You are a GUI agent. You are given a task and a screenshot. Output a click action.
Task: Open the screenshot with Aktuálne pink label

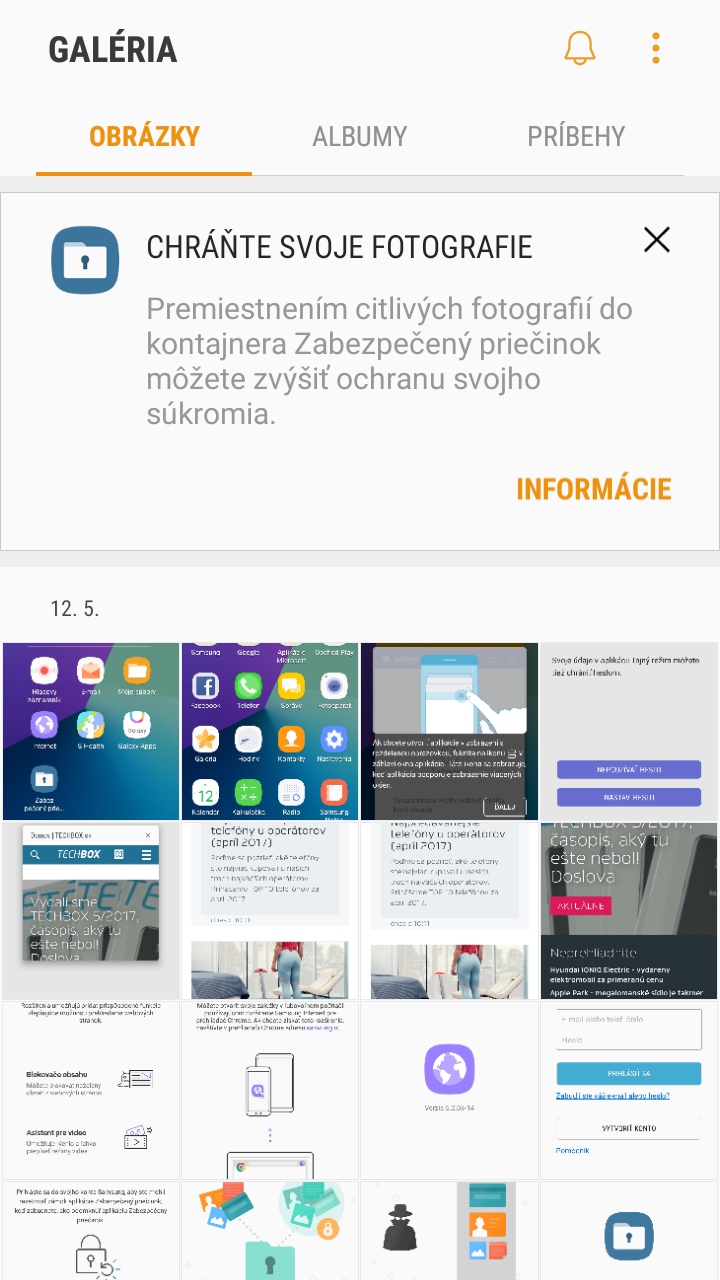coord(629,910)
